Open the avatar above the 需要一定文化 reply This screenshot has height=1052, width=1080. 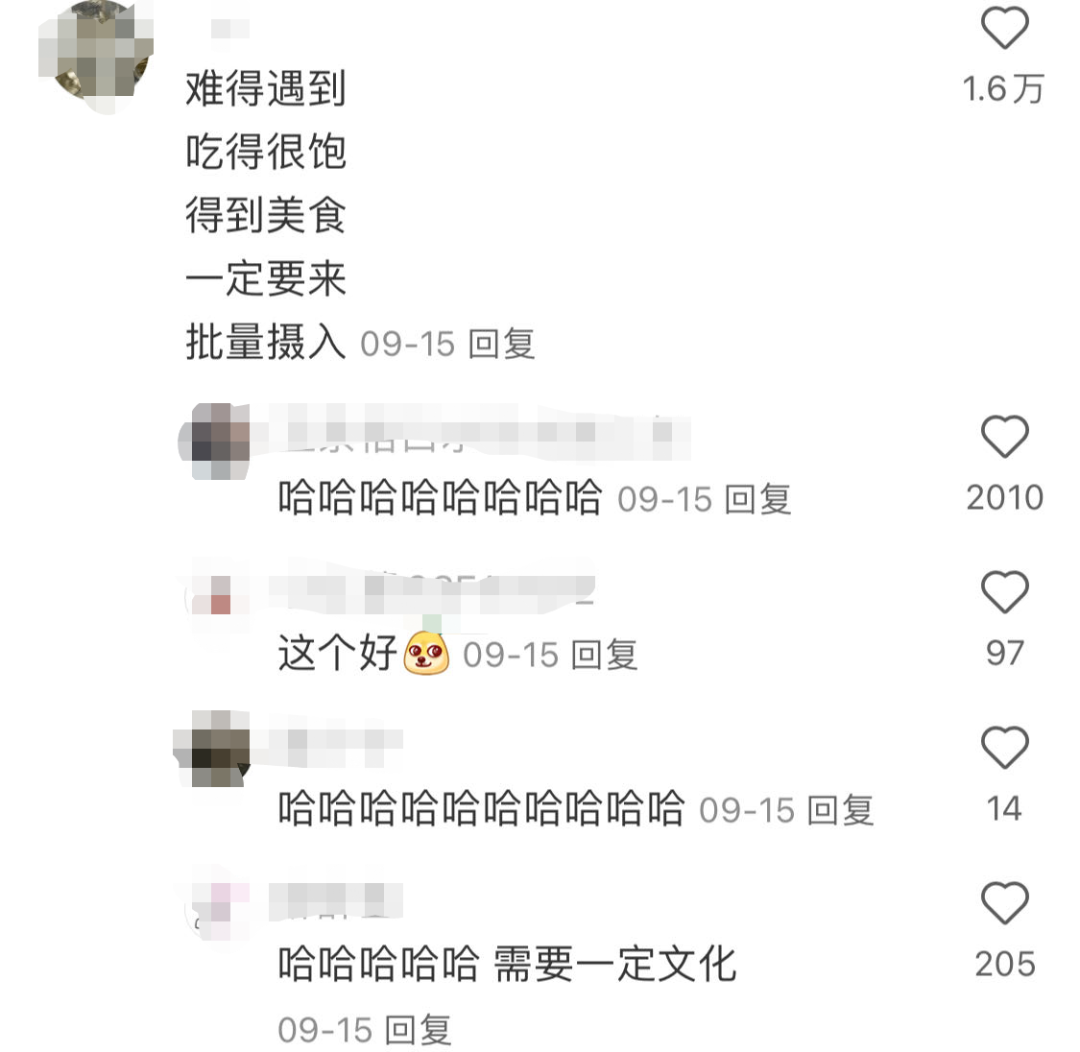pyautogui.click(x=213, y=903)
